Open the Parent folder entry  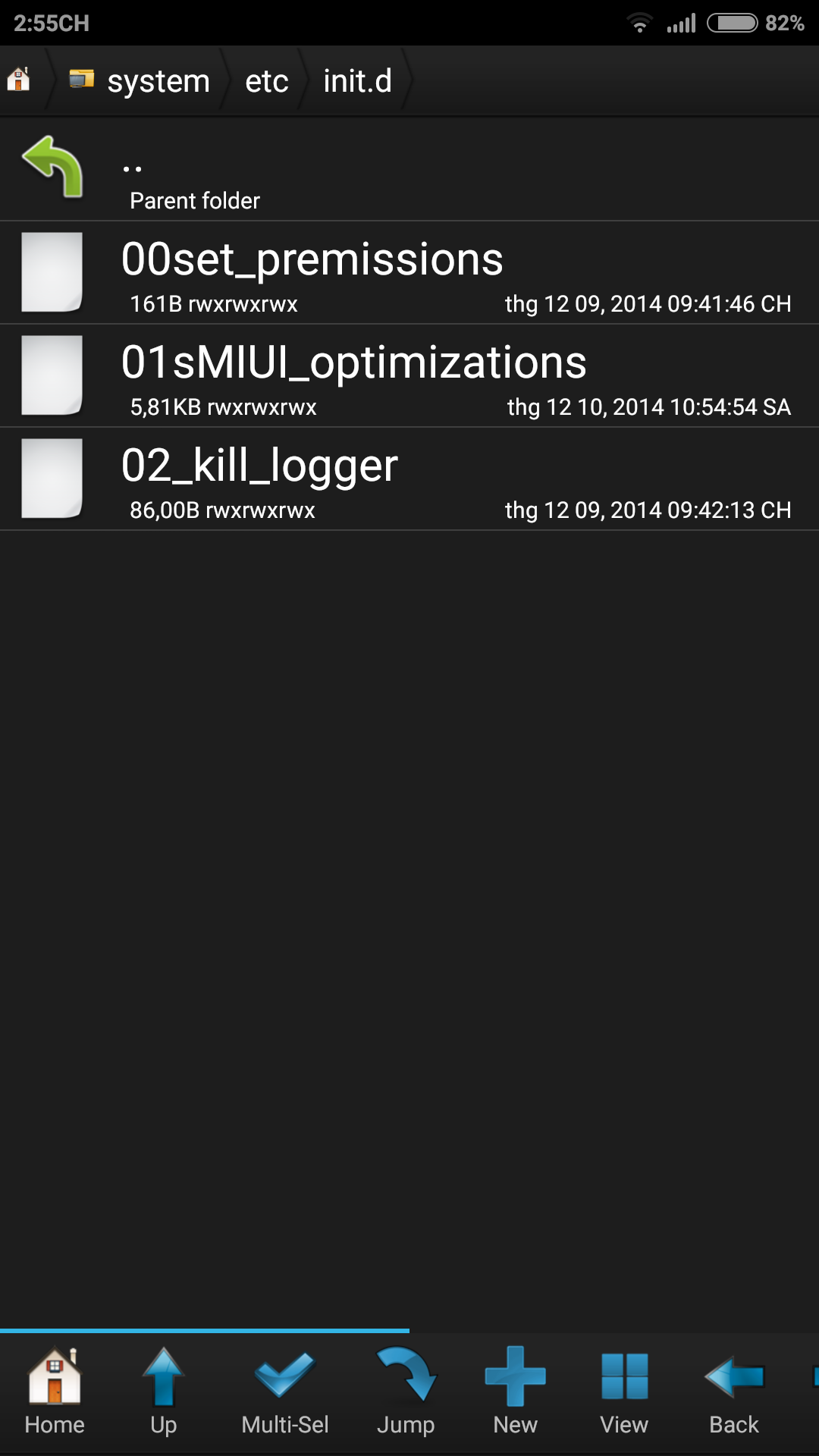[x=409, y=169]
